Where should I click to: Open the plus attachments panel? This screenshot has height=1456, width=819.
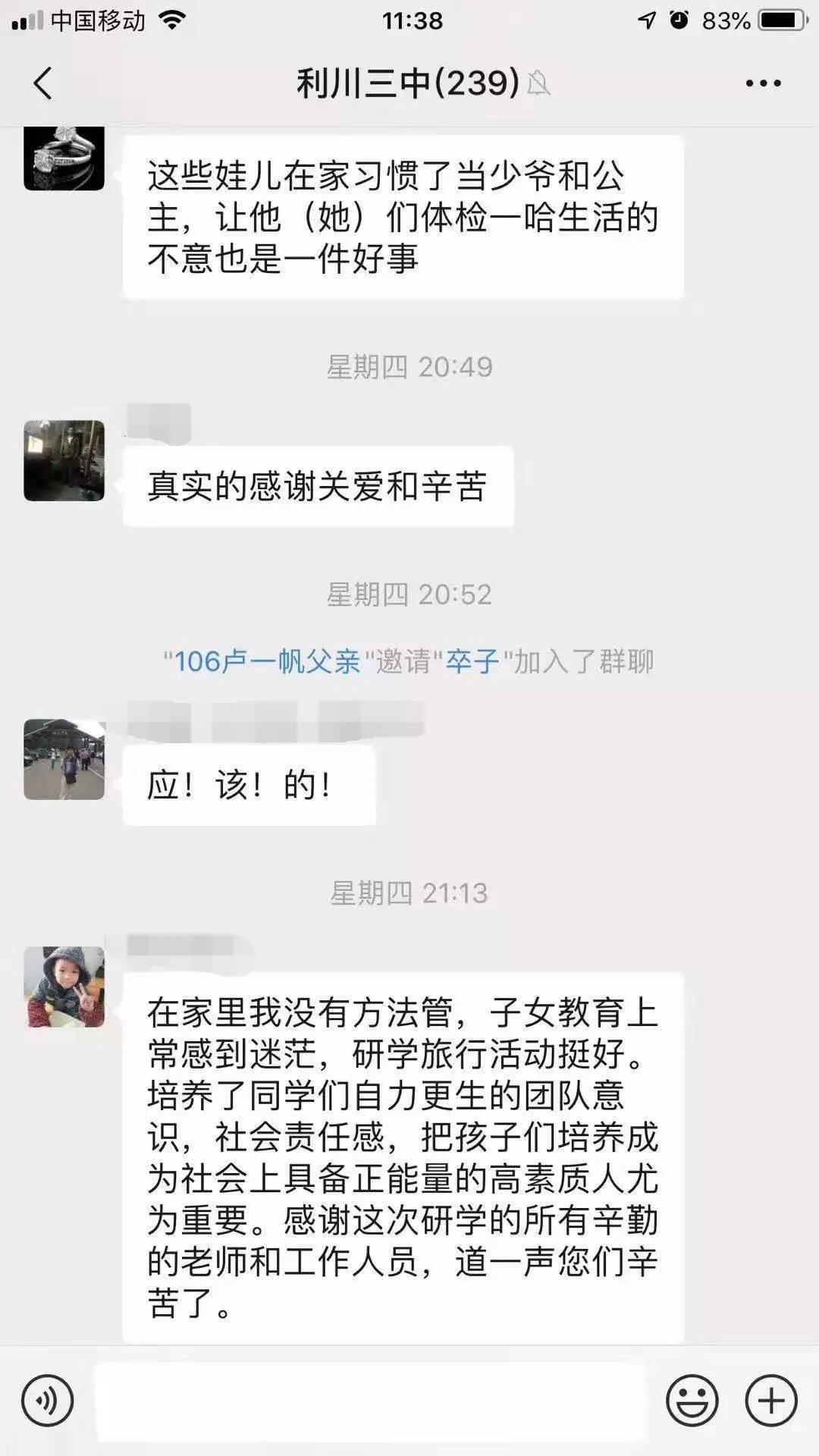[771, 1401]
